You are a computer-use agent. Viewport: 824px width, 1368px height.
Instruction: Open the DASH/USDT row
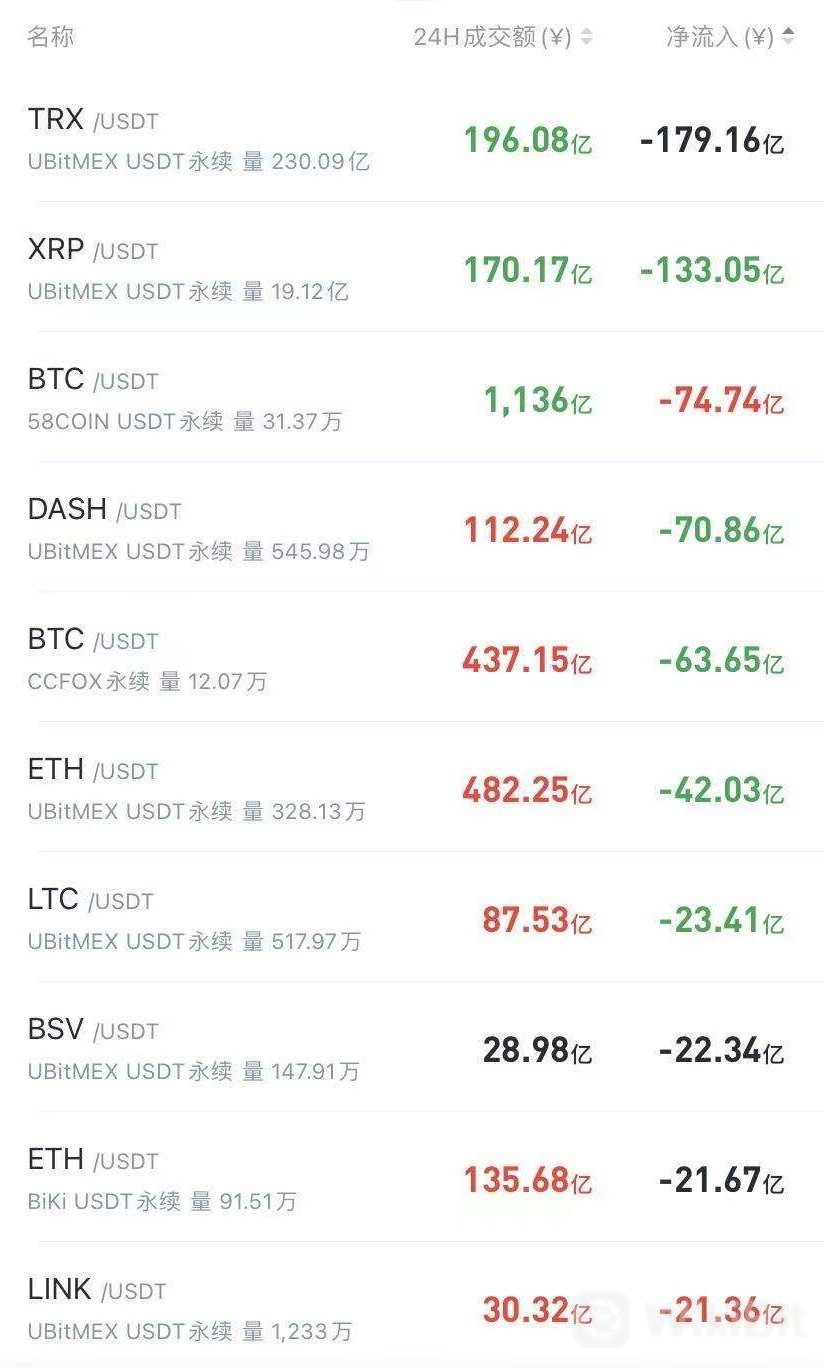(412, 527)
